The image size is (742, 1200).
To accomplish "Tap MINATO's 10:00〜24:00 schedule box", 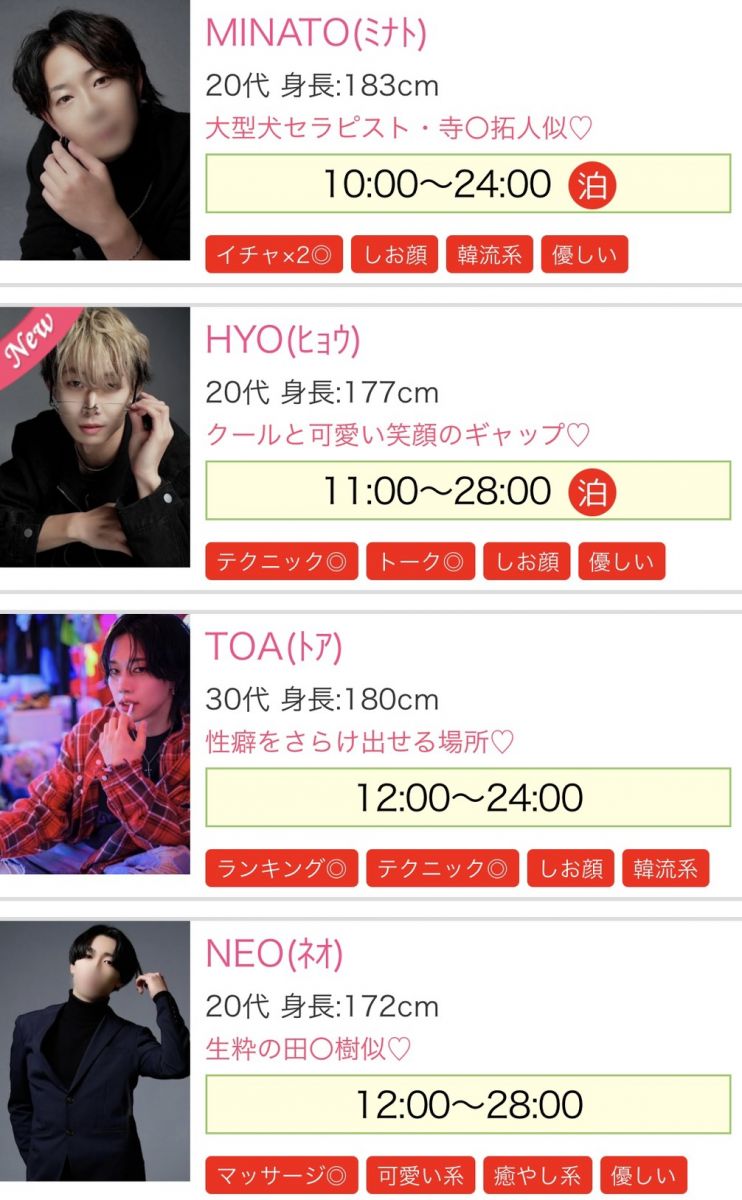I will 468,184.
